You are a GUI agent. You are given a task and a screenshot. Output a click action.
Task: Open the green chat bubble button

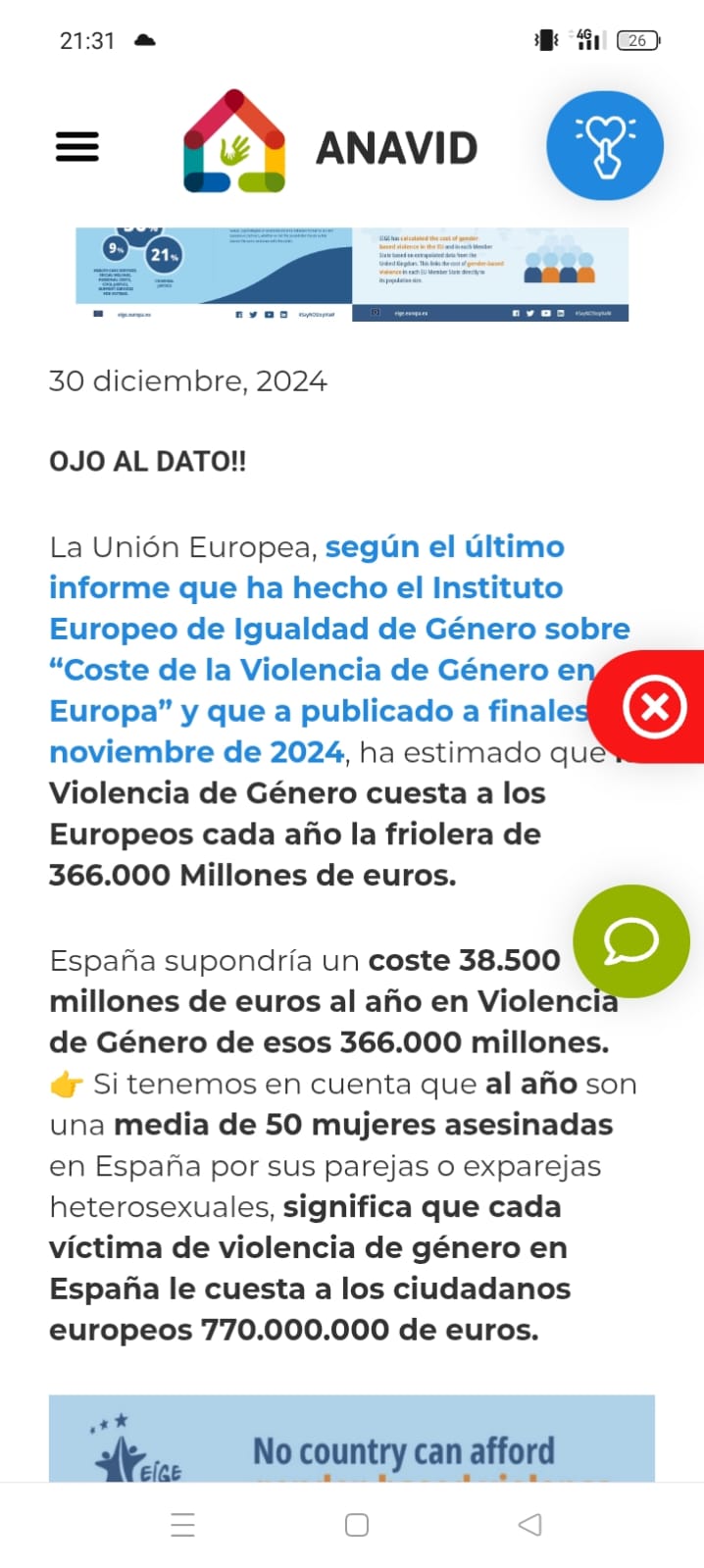630,940
